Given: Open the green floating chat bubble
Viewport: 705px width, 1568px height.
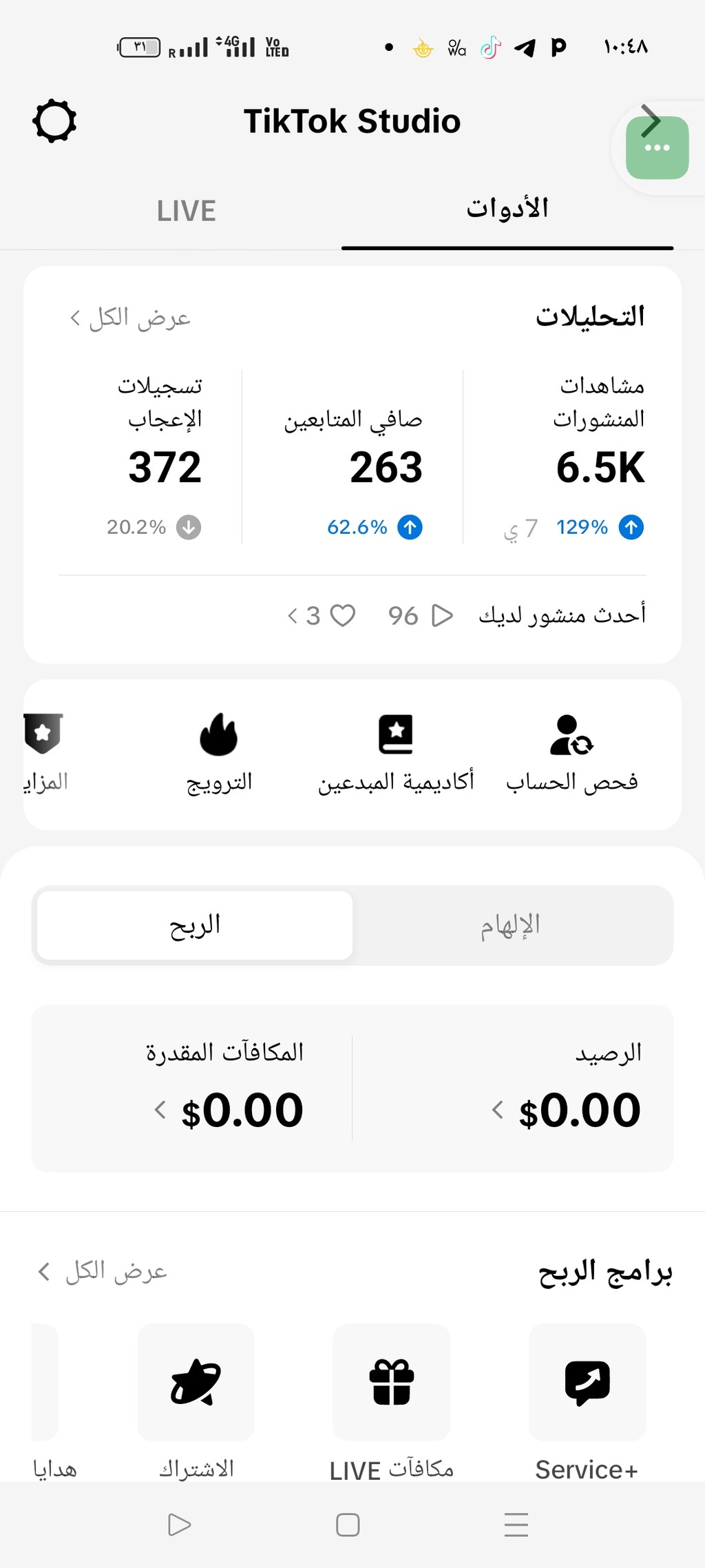Looking at the screenshot, I should point(657,149).
